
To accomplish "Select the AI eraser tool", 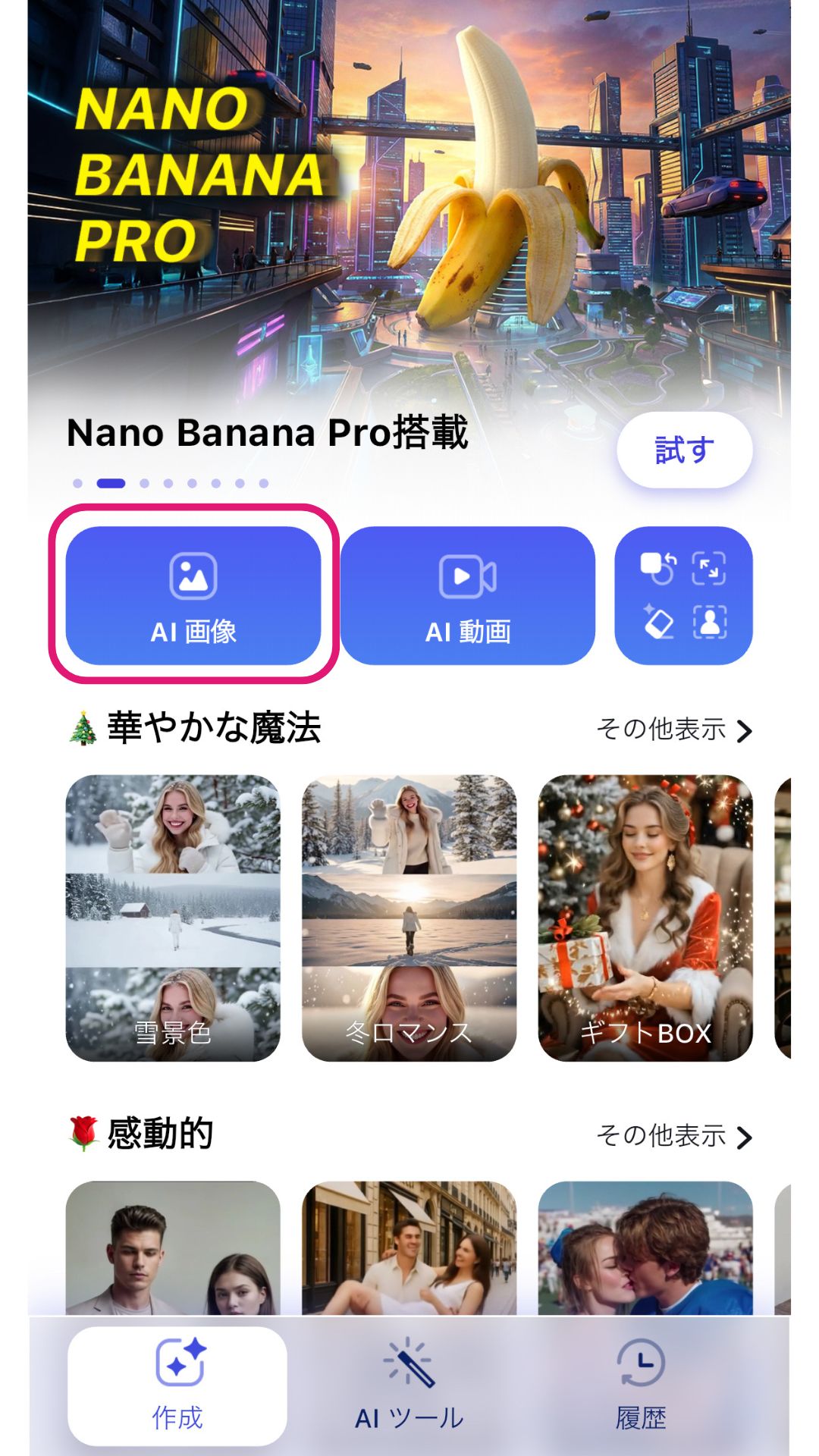I will 658,623.
